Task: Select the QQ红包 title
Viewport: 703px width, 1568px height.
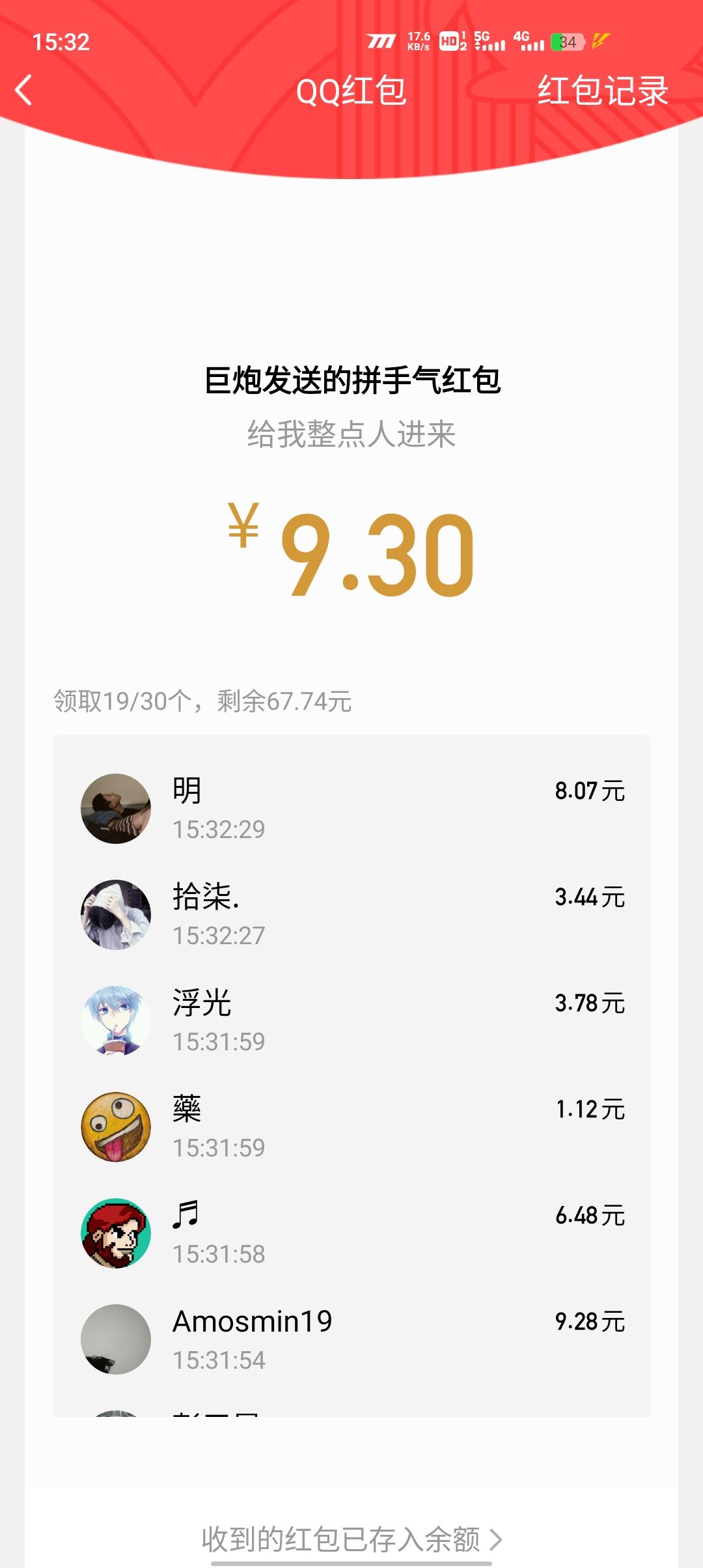Action: point(351,92)
